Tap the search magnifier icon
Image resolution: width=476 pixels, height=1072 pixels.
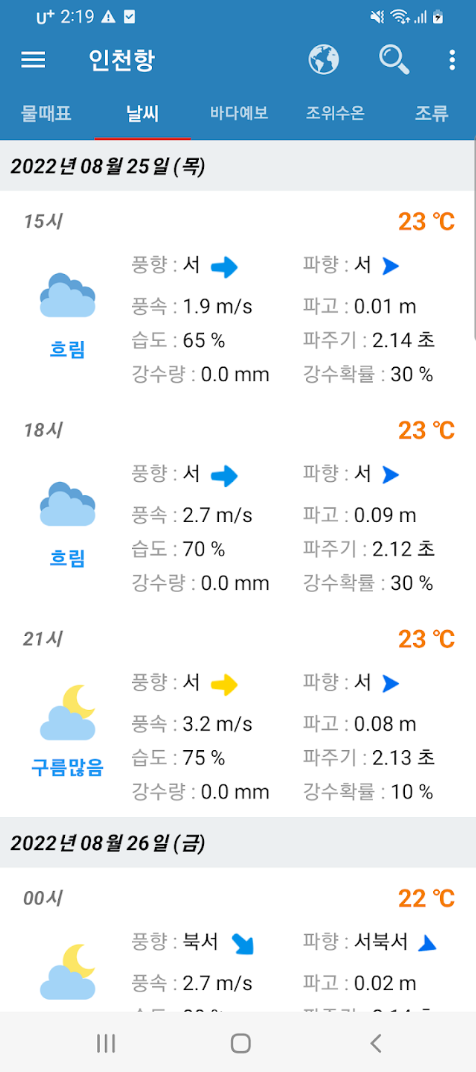(394, 60)
